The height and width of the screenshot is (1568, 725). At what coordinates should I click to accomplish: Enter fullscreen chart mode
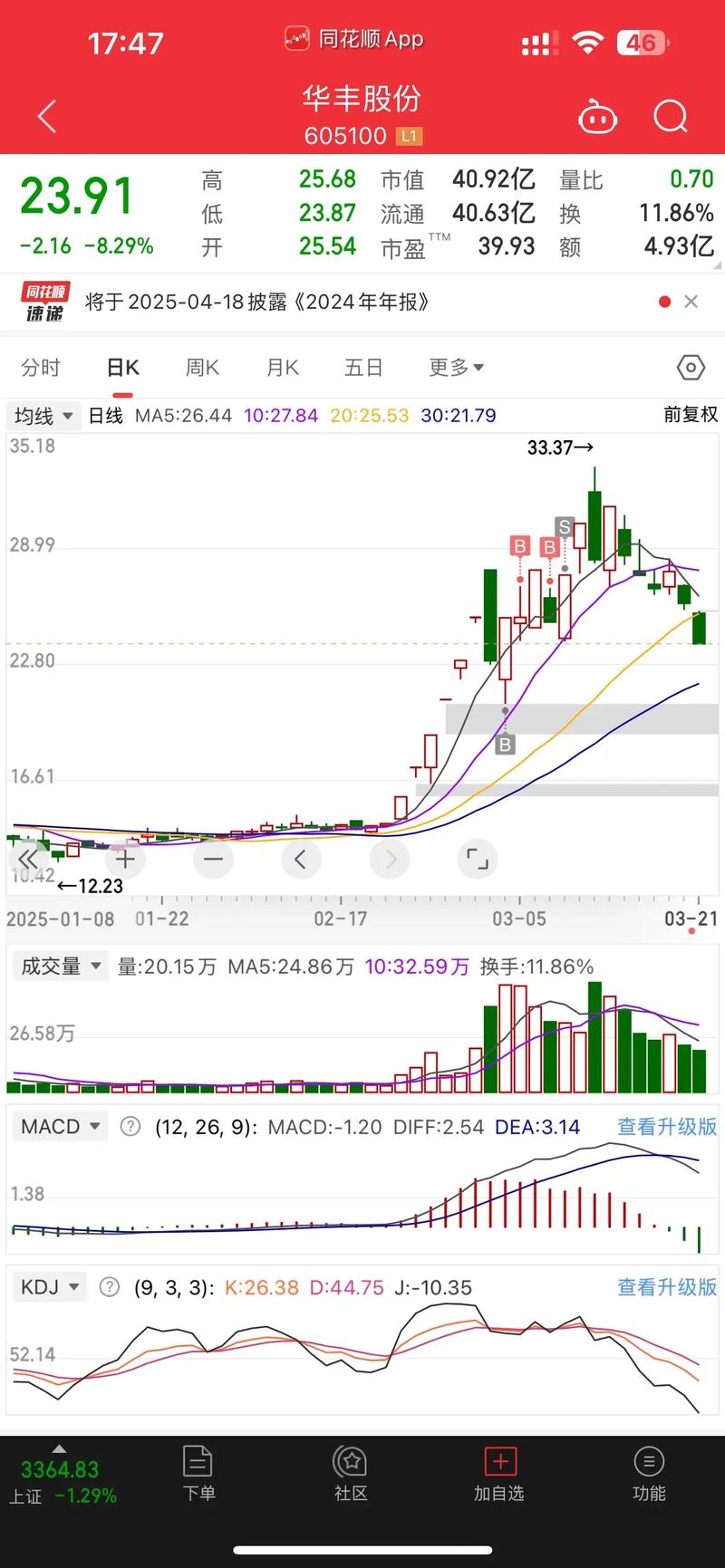pos(478,859)
